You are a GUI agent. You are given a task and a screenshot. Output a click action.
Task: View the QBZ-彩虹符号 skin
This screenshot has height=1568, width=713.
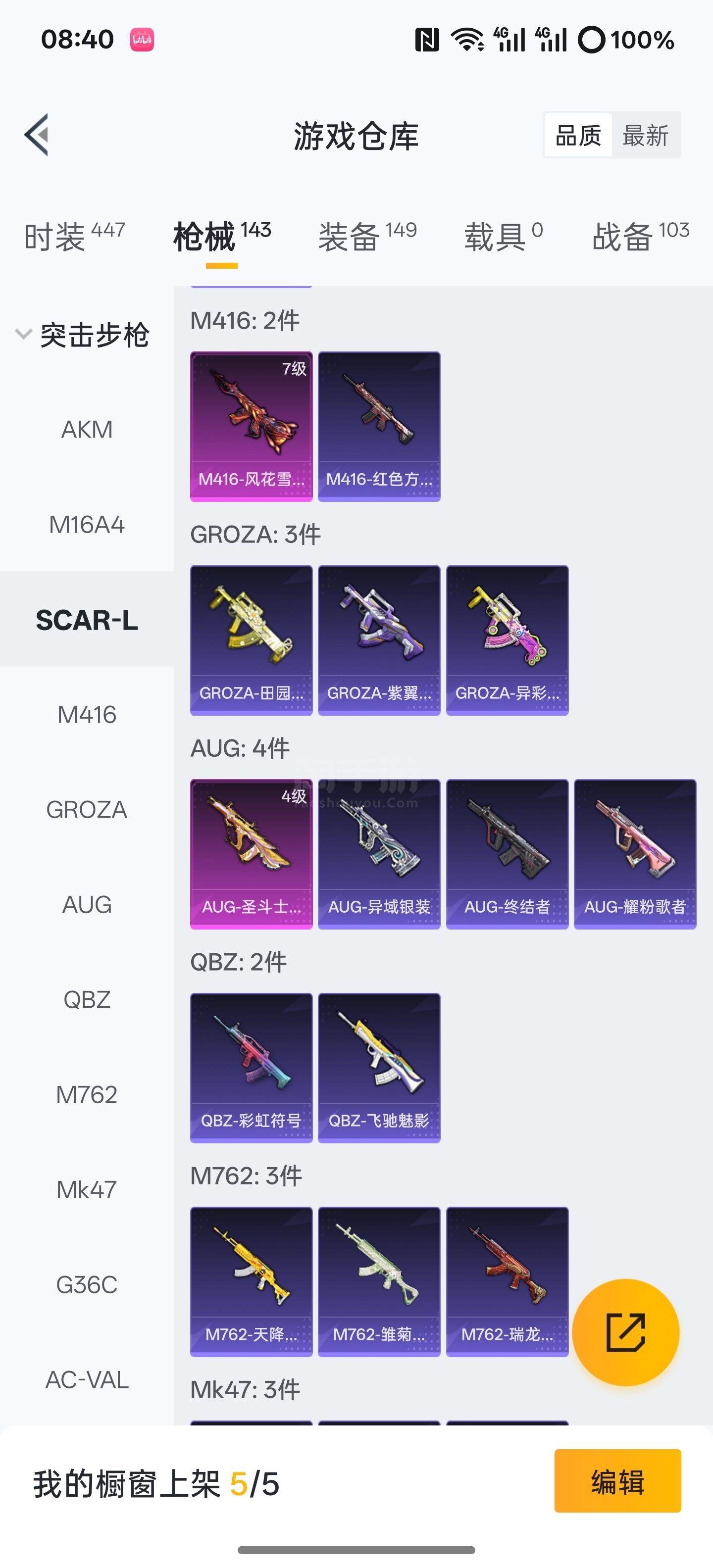click(252, 1068)
